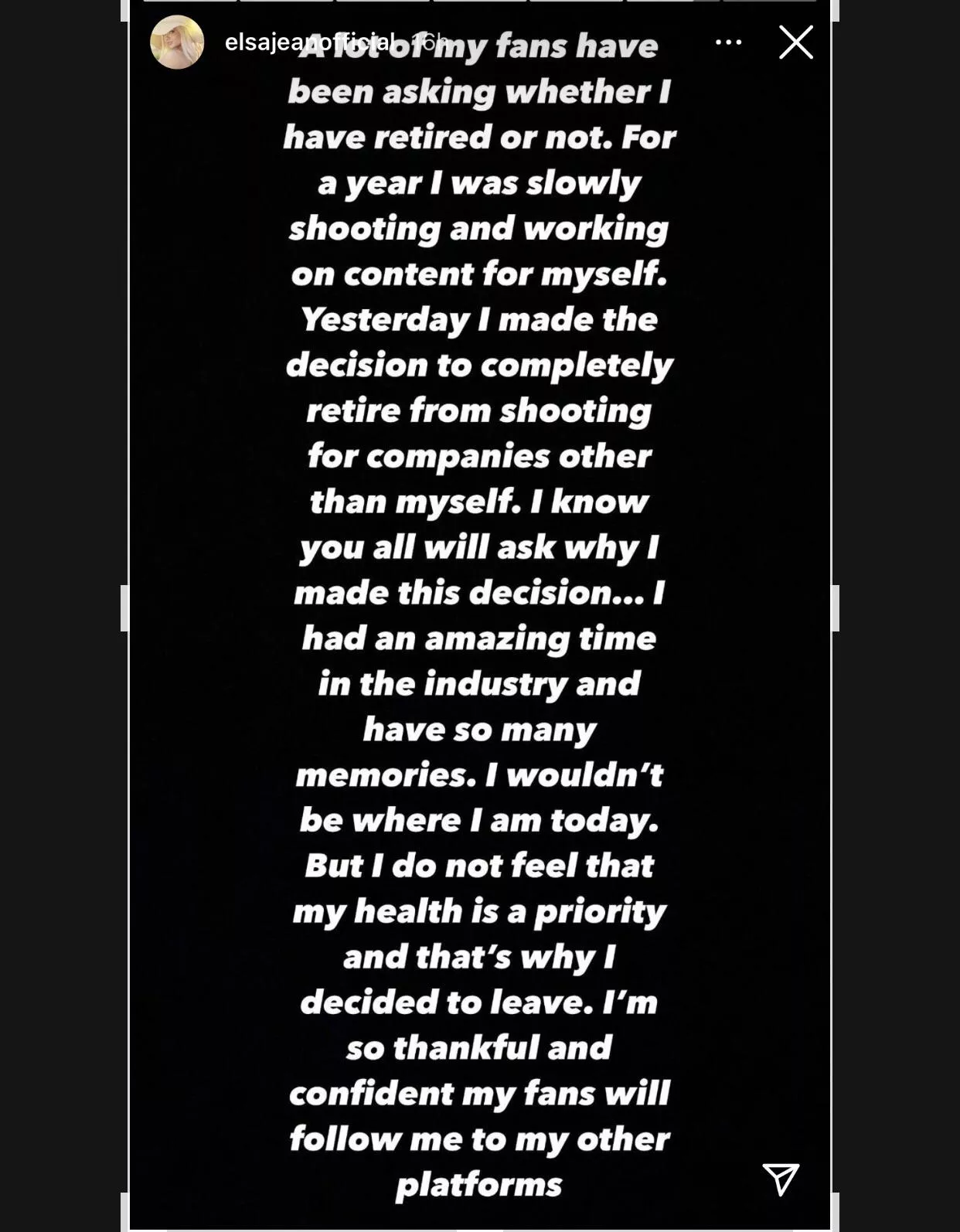Close the story viewer
The width and height of the screenshot is (960, 1232).
click(795, 43)
